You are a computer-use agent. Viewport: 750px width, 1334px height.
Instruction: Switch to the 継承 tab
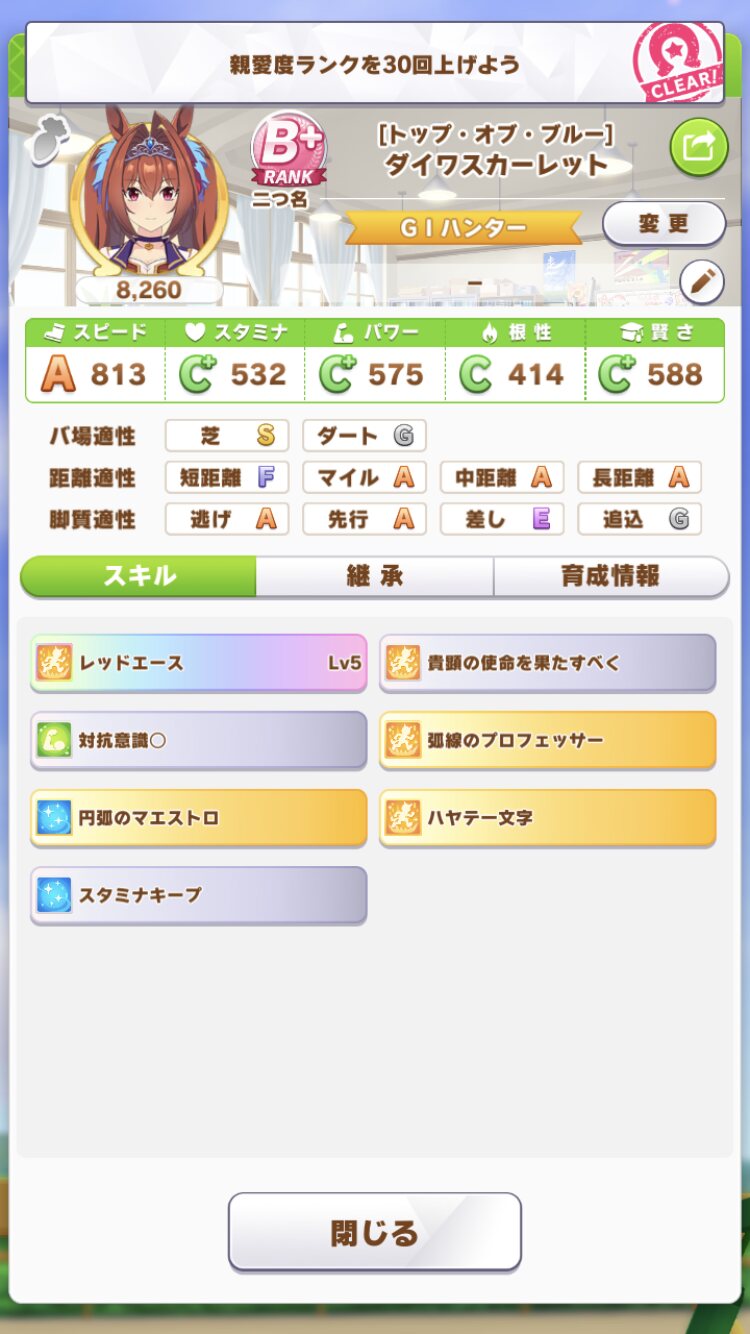click(374, 576)
